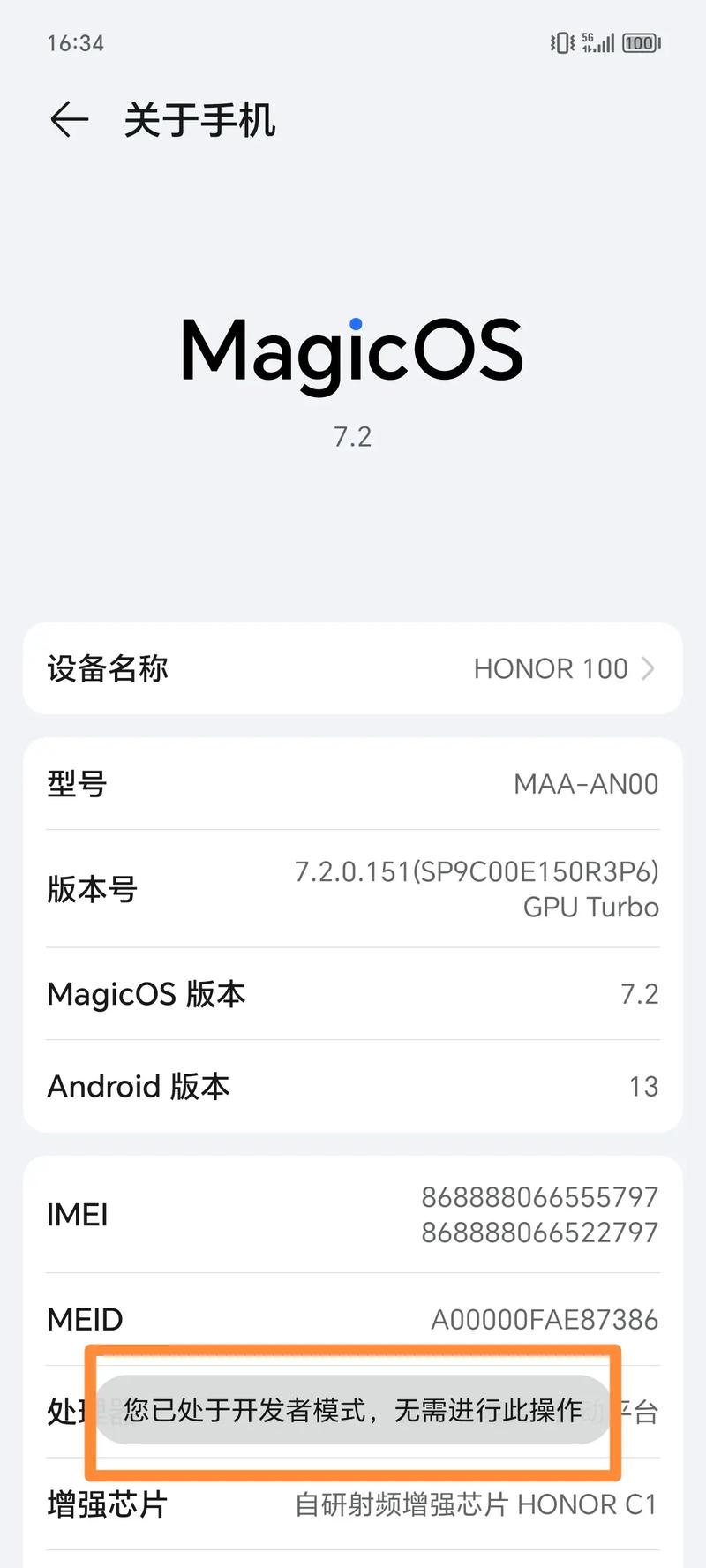This screenshot has width=706, height=1568.
Task: Tap the battery level icon
Action: point(641,42)
